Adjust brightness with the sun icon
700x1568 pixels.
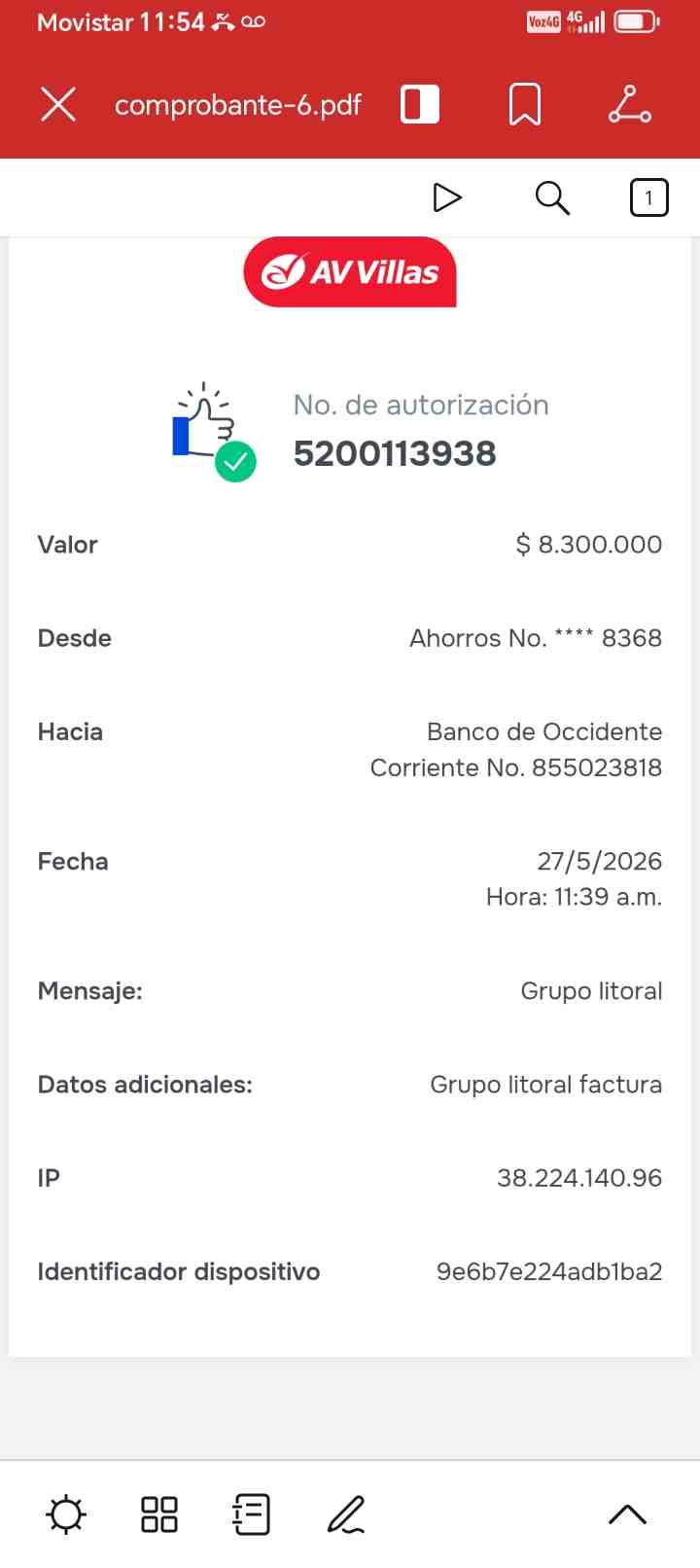[x=66, y=1515]
